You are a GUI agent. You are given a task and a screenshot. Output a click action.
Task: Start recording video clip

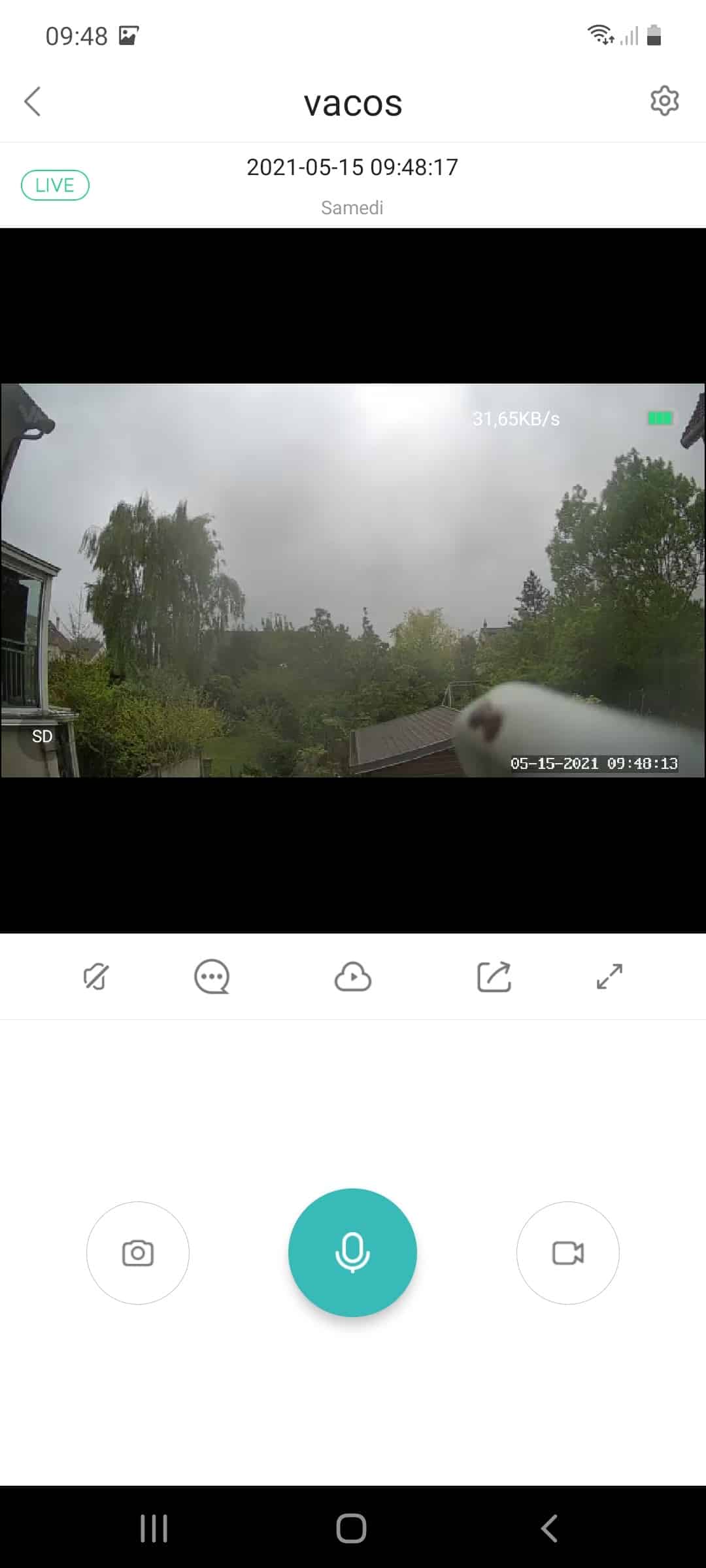coord(568,1253)
